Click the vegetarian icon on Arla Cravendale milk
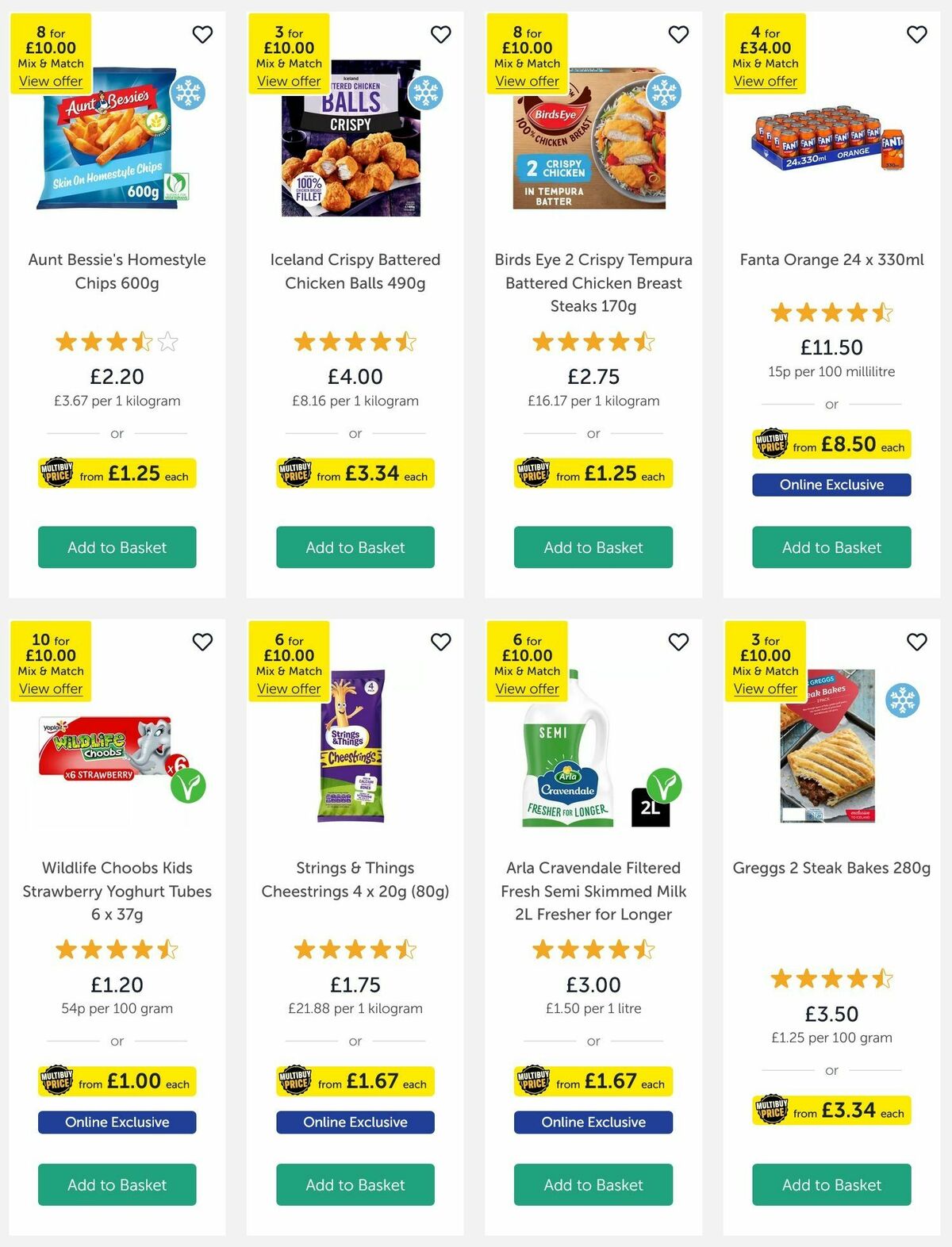Viewport: 952px width, 1247px height. coord(666,782)
